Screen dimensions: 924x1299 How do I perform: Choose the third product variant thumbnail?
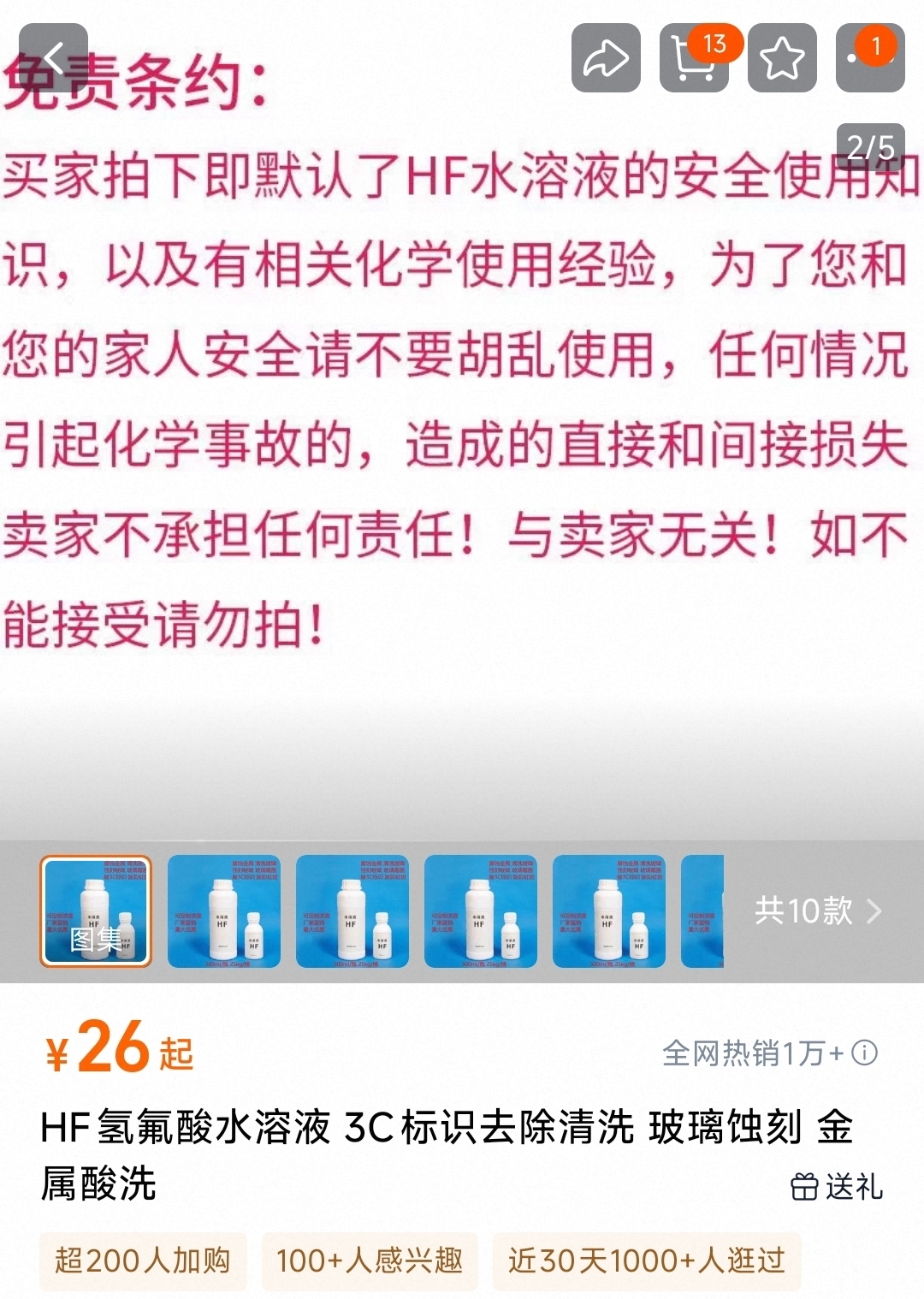pos(352,911)
